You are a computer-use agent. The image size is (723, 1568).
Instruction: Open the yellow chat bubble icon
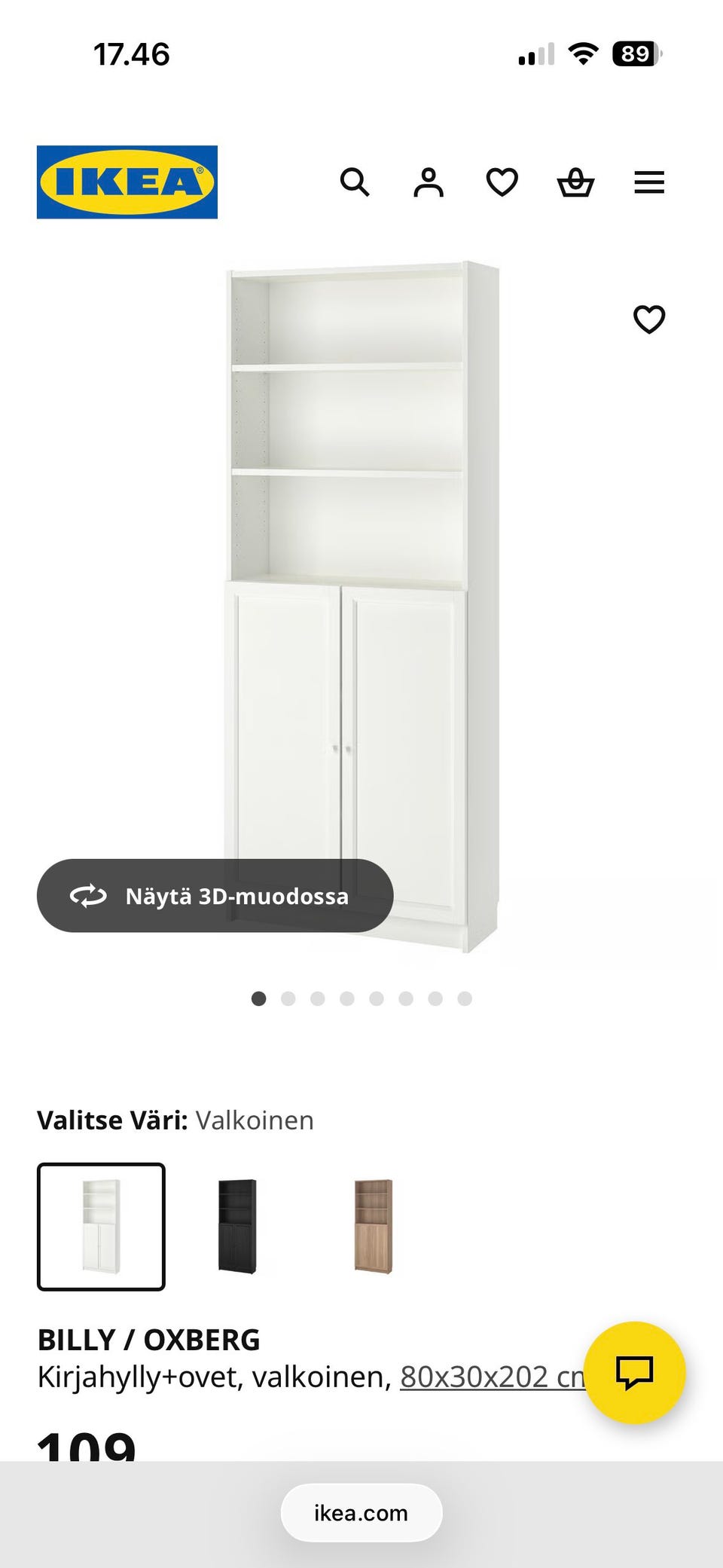[x=635, y=1371]
